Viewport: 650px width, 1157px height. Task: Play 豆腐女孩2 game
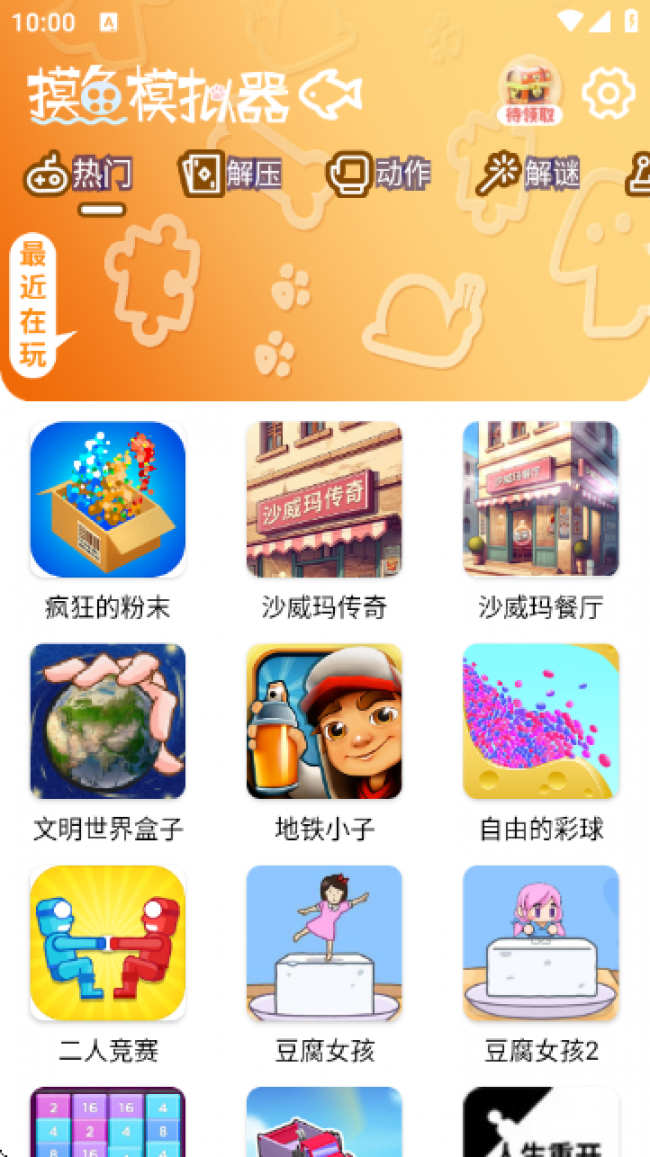540,944
